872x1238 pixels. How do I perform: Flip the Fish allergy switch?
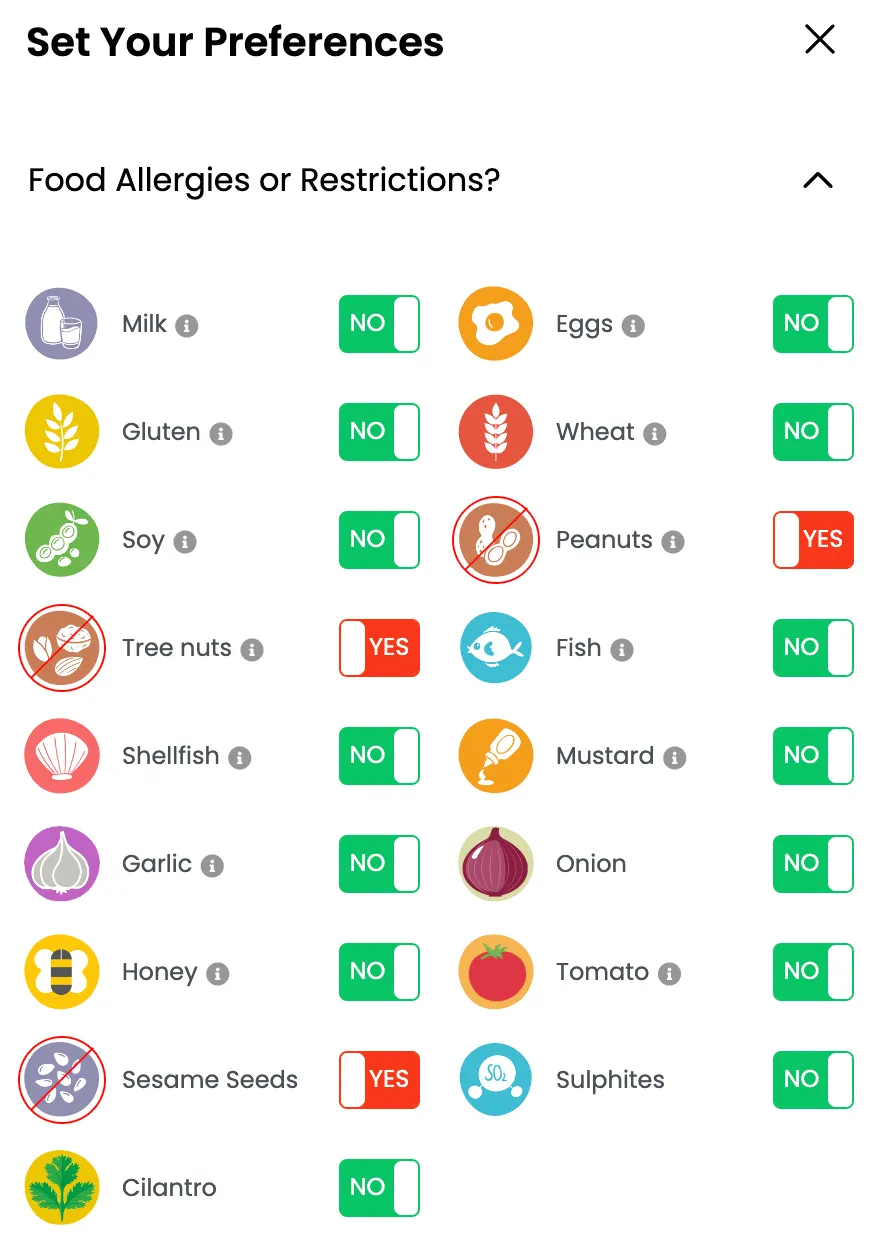tap(812, 648)
